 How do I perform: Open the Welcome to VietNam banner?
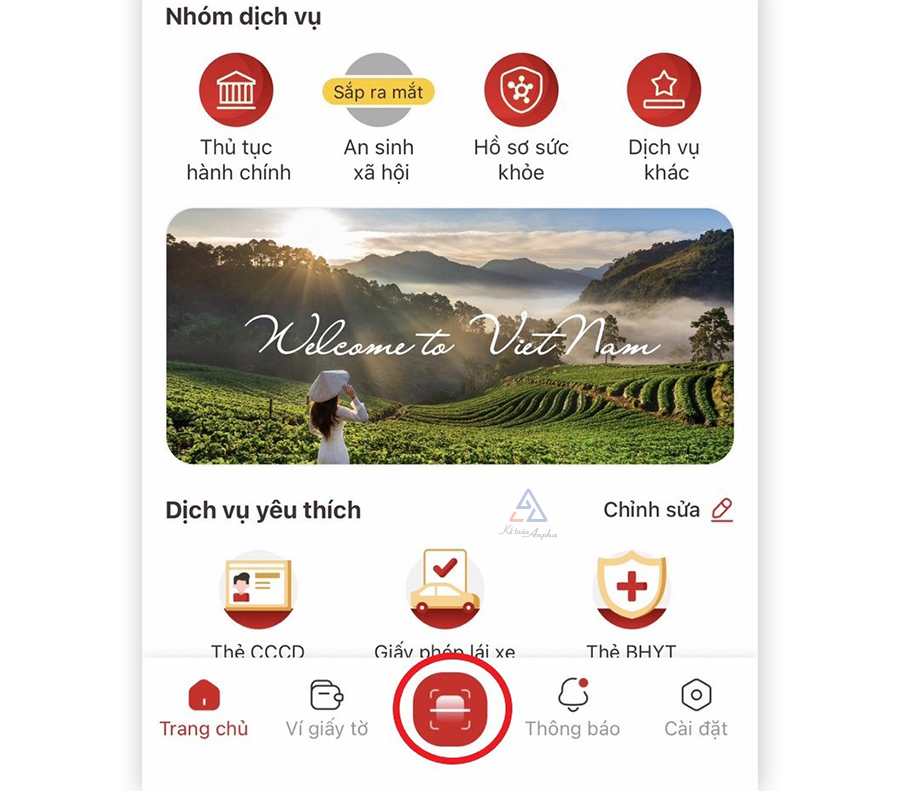coord(450,336)
